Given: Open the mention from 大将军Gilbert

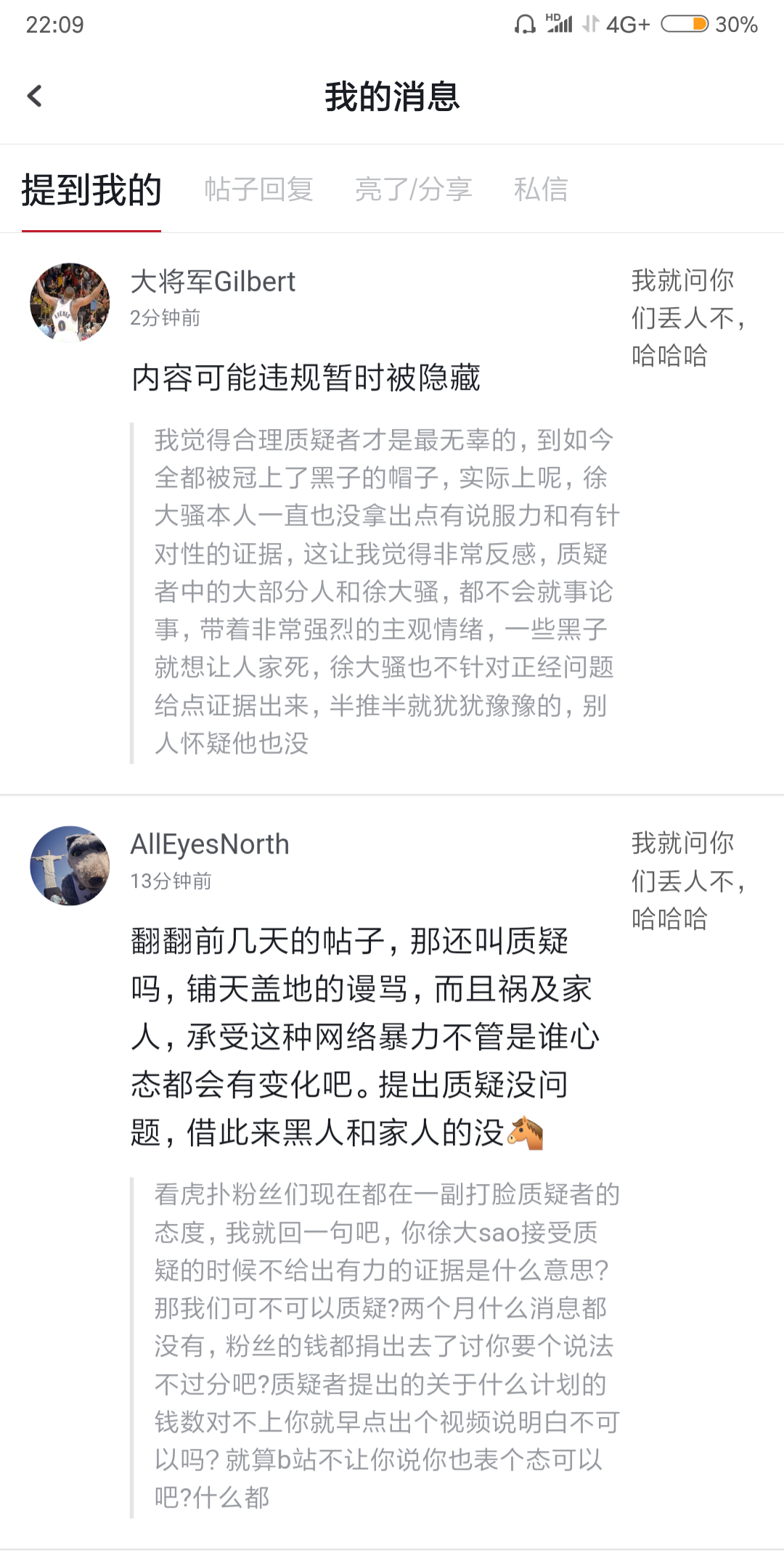Looking at the screenshot, I should pos(392,514).
